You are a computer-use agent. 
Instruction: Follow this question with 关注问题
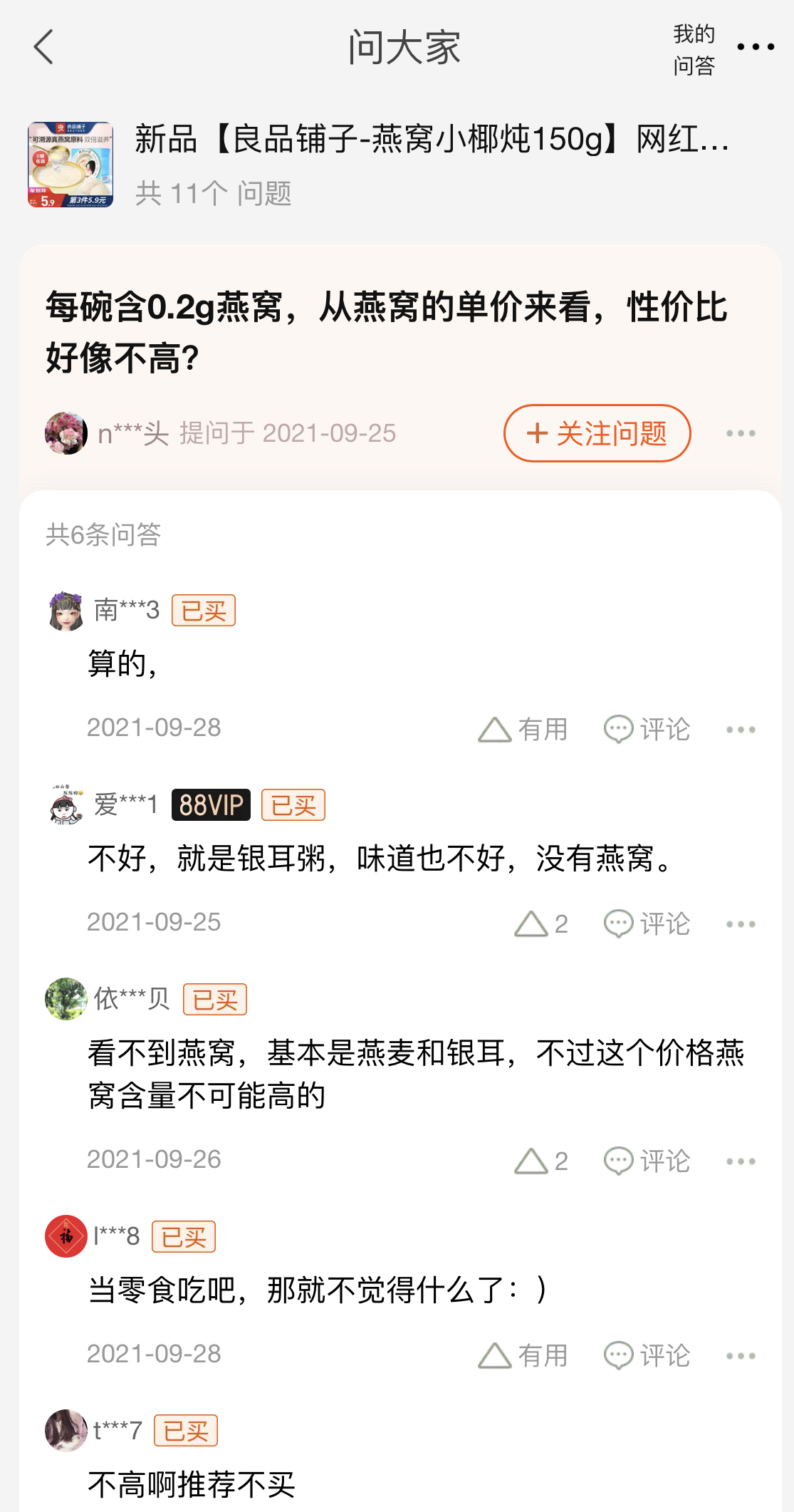(597, 433)
